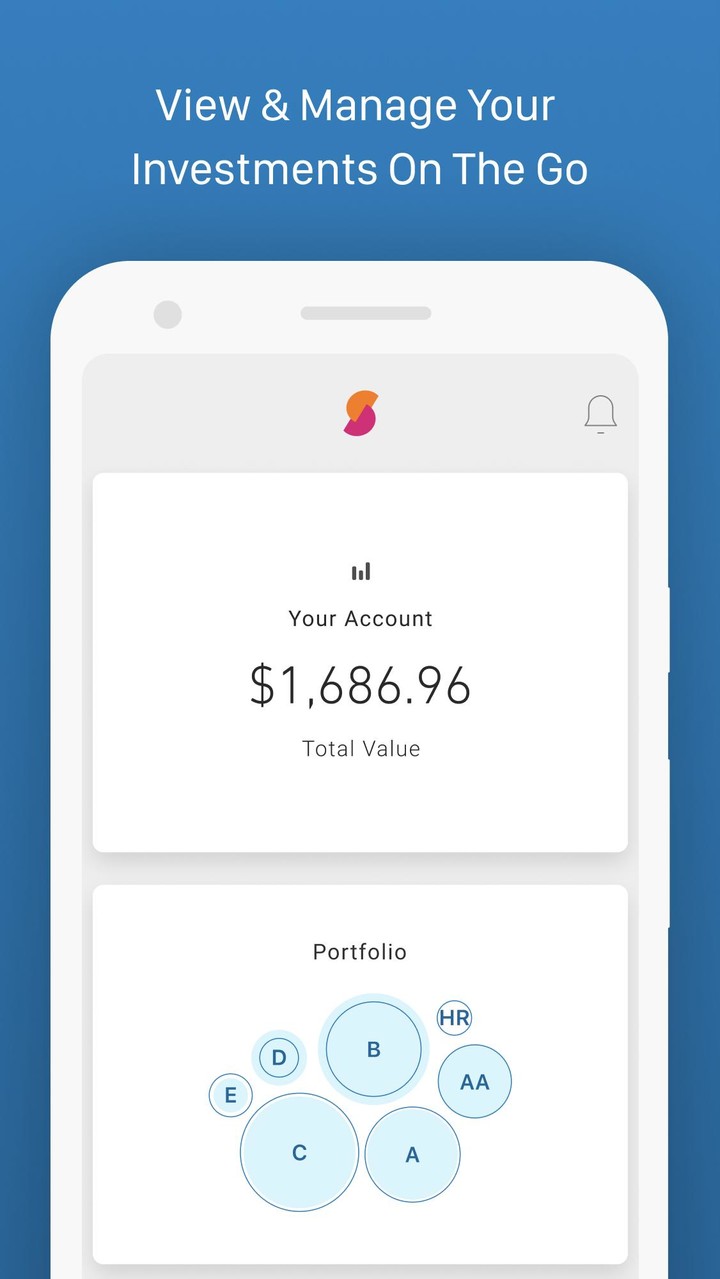The height and width of the screenshot is (1279, 720).
Task: Tap the C portfolio bubble
Action: pos(298,1152)
